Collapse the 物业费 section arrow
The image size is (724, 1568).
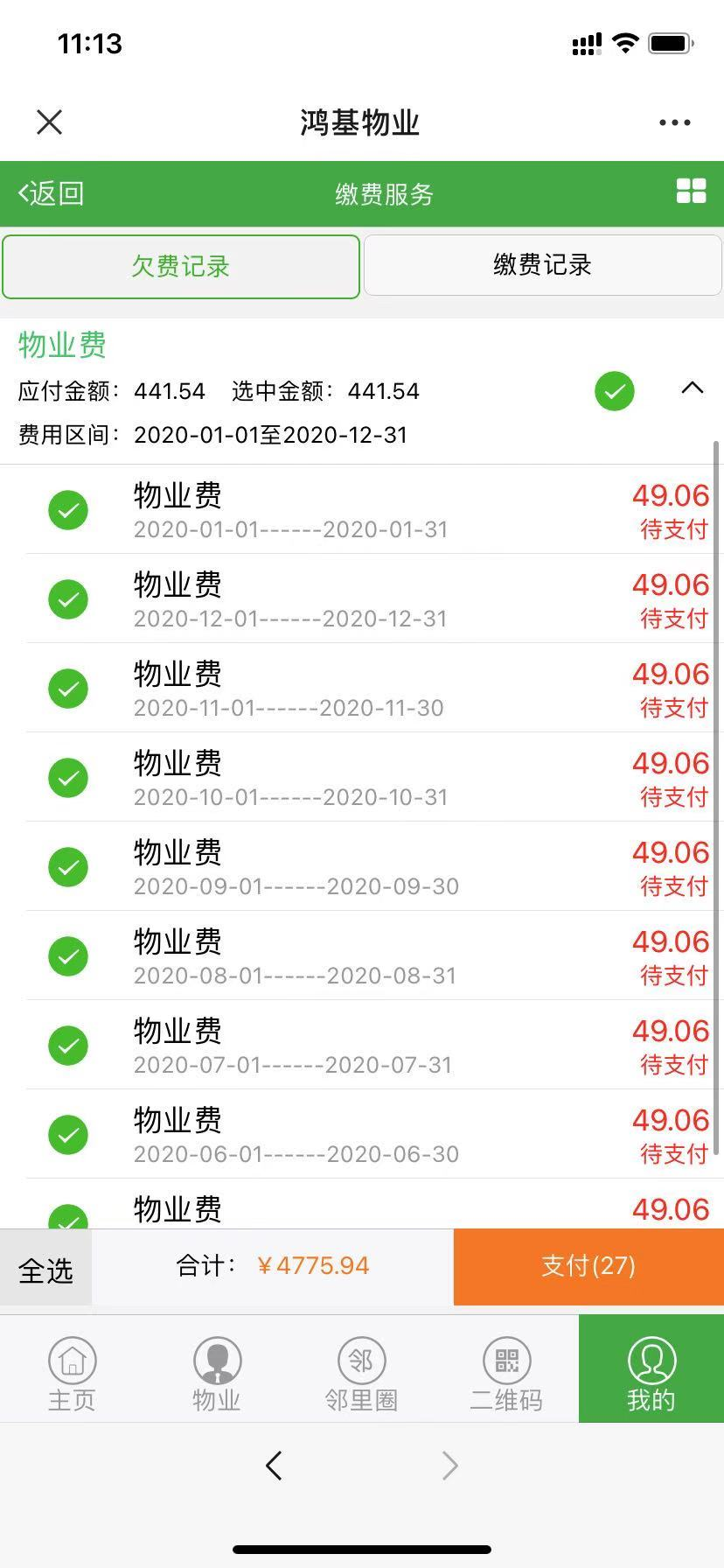click(x=692, y=388)
